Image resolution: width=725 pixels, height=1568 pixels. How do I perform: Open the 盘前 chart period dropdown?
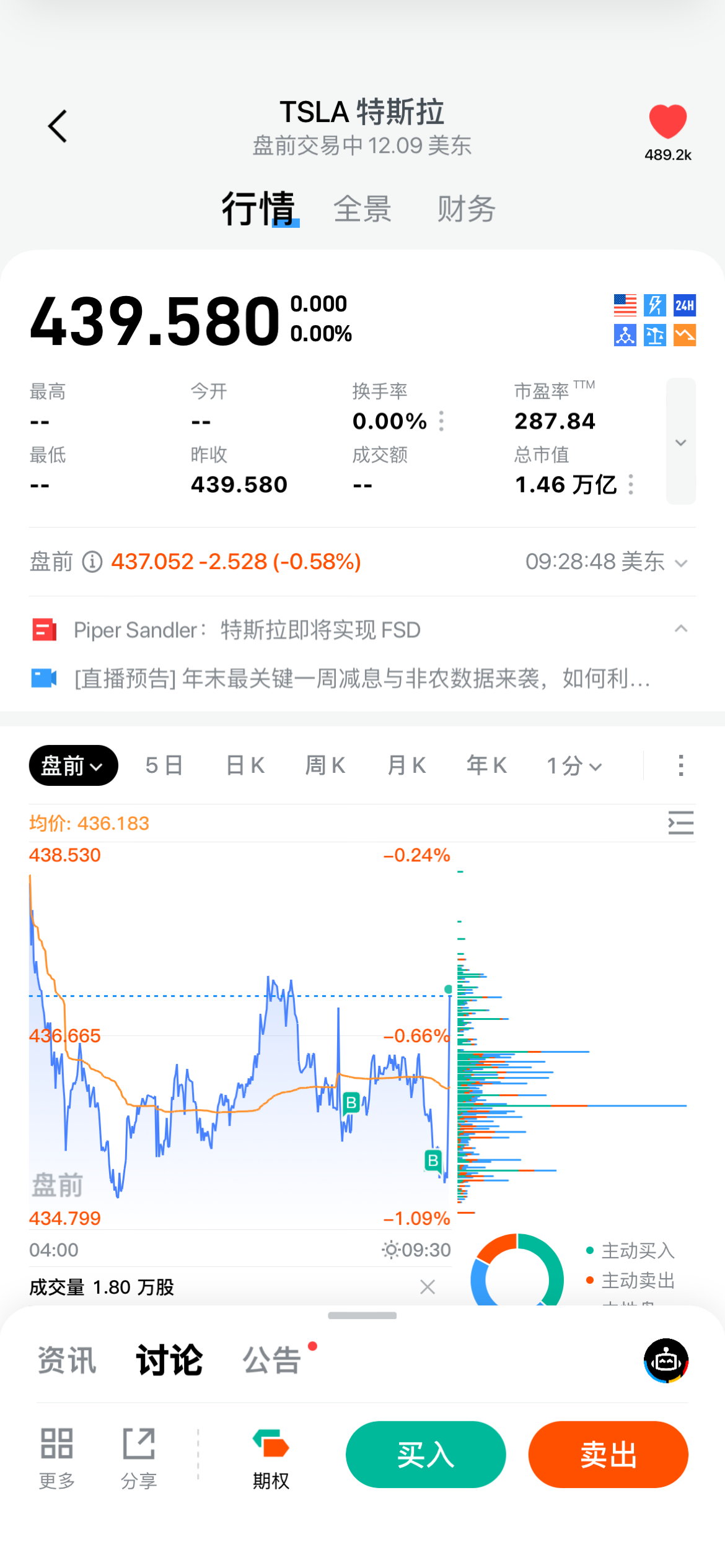click(x=73, y=766)
